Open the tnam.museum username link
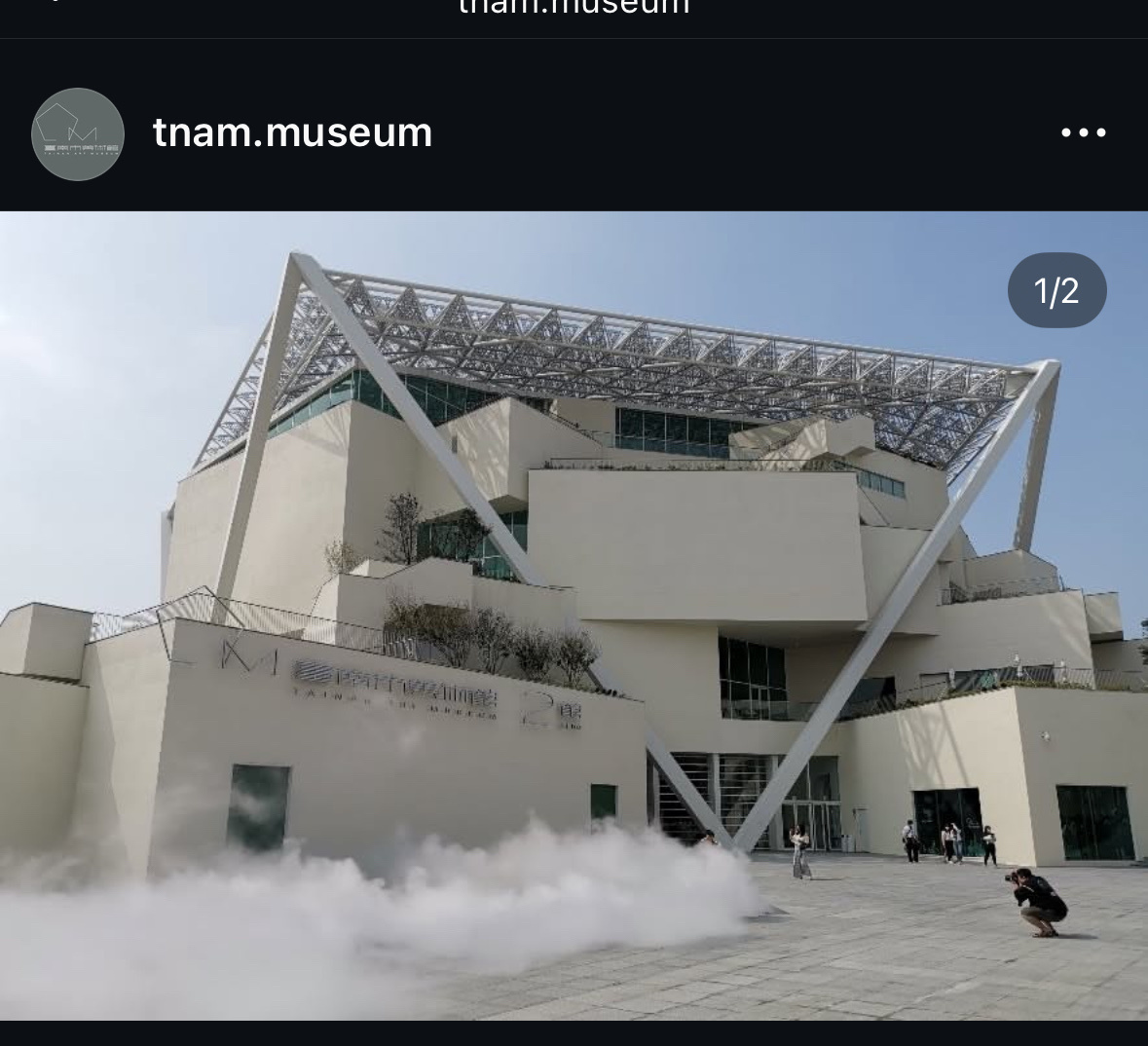This screenshot has width=1148, height=1046. coord(292,132)
